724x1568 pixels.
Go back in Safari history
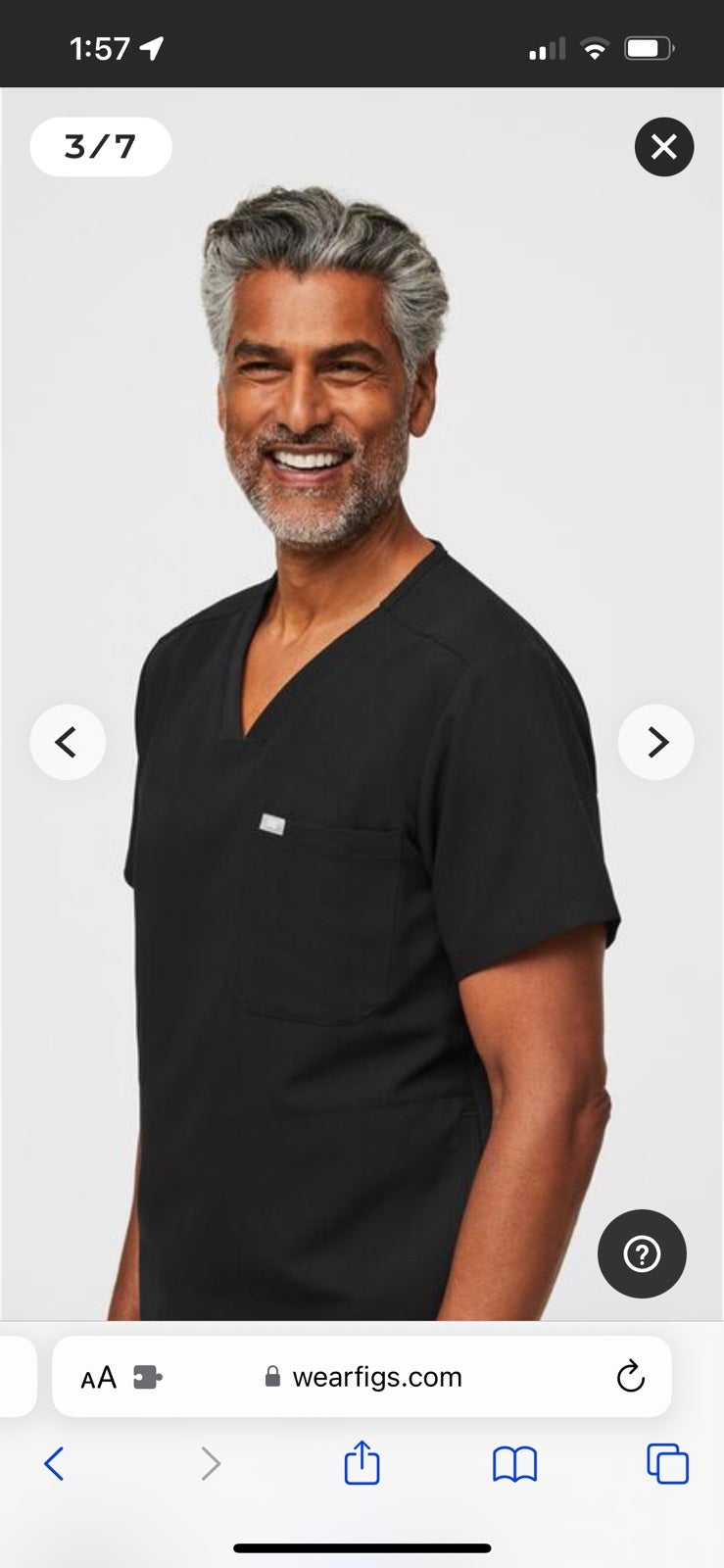(54, 1464)
